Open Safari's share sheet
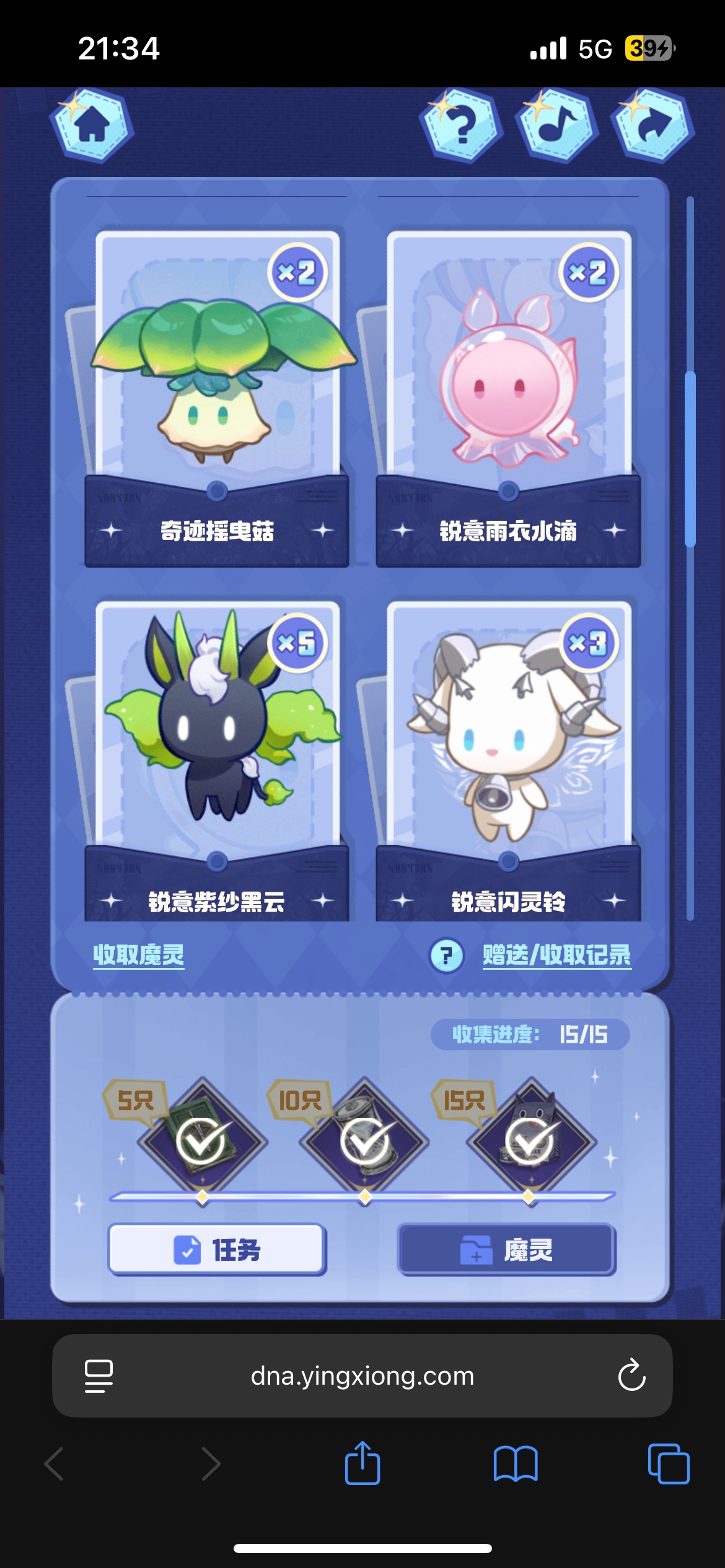This screenshot has height=1568, width=725. click(362, 1463)
